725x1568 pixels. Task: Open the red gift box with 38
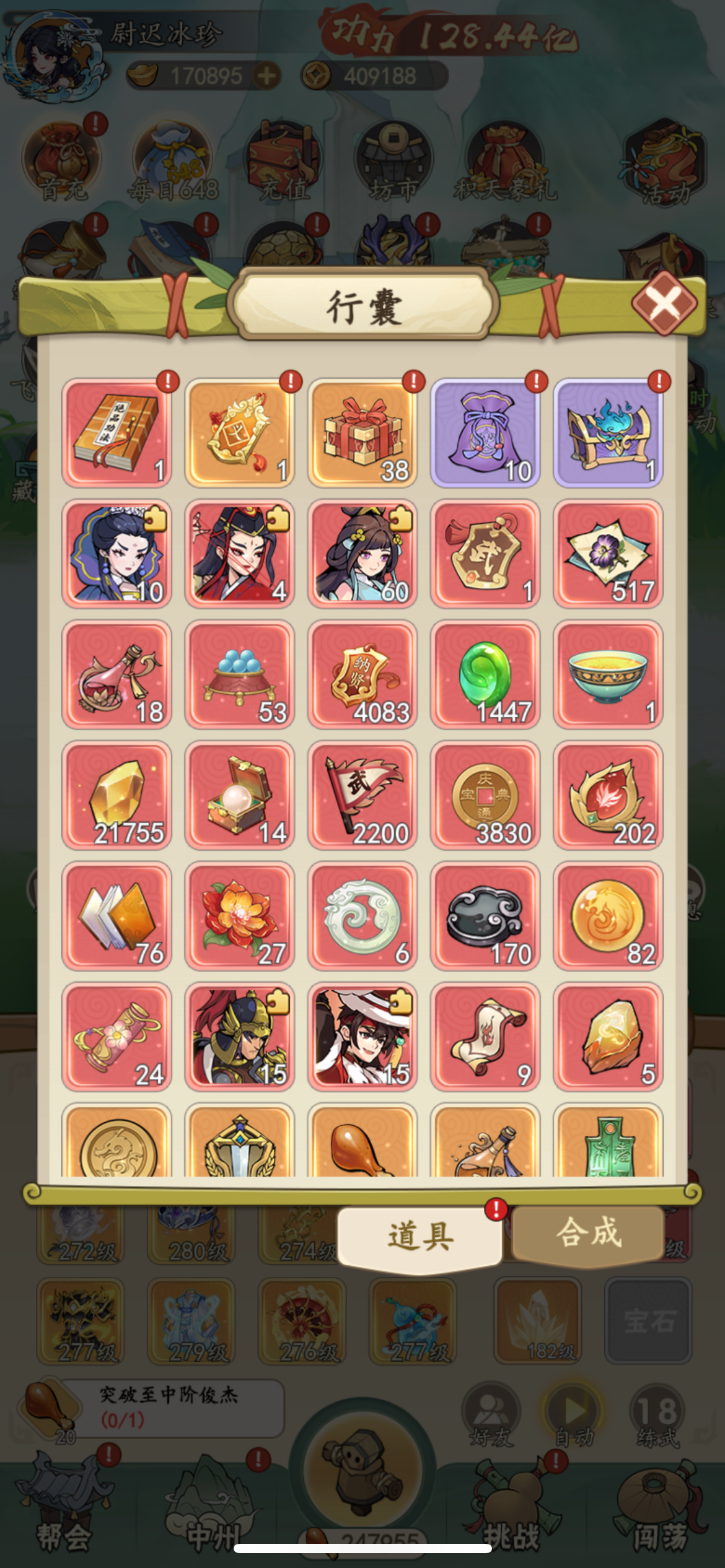click(362, 433)
